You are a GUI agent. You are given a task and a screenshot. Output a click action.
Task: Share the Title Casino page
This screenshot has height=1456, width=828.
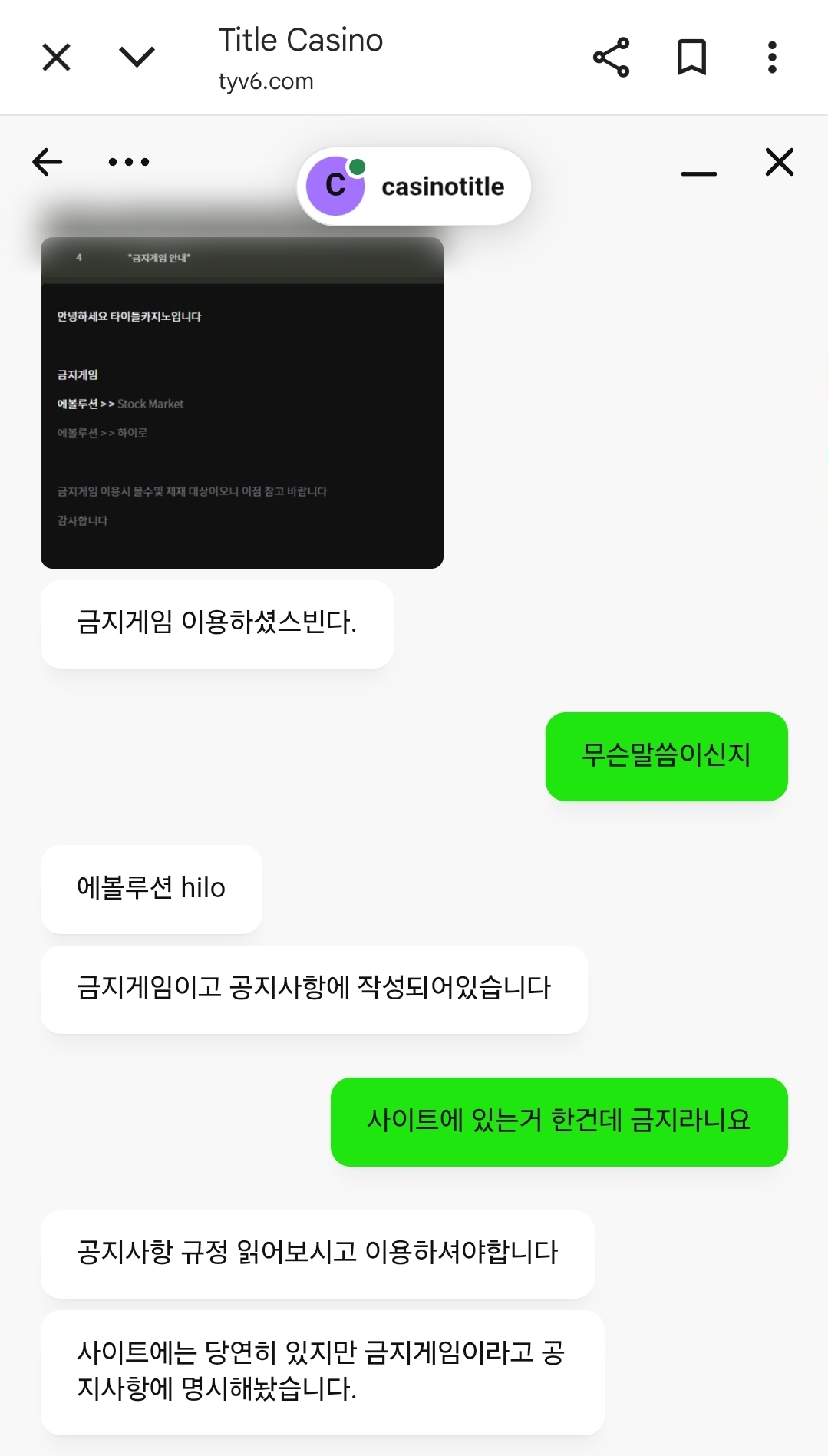[x=611, y=58]
